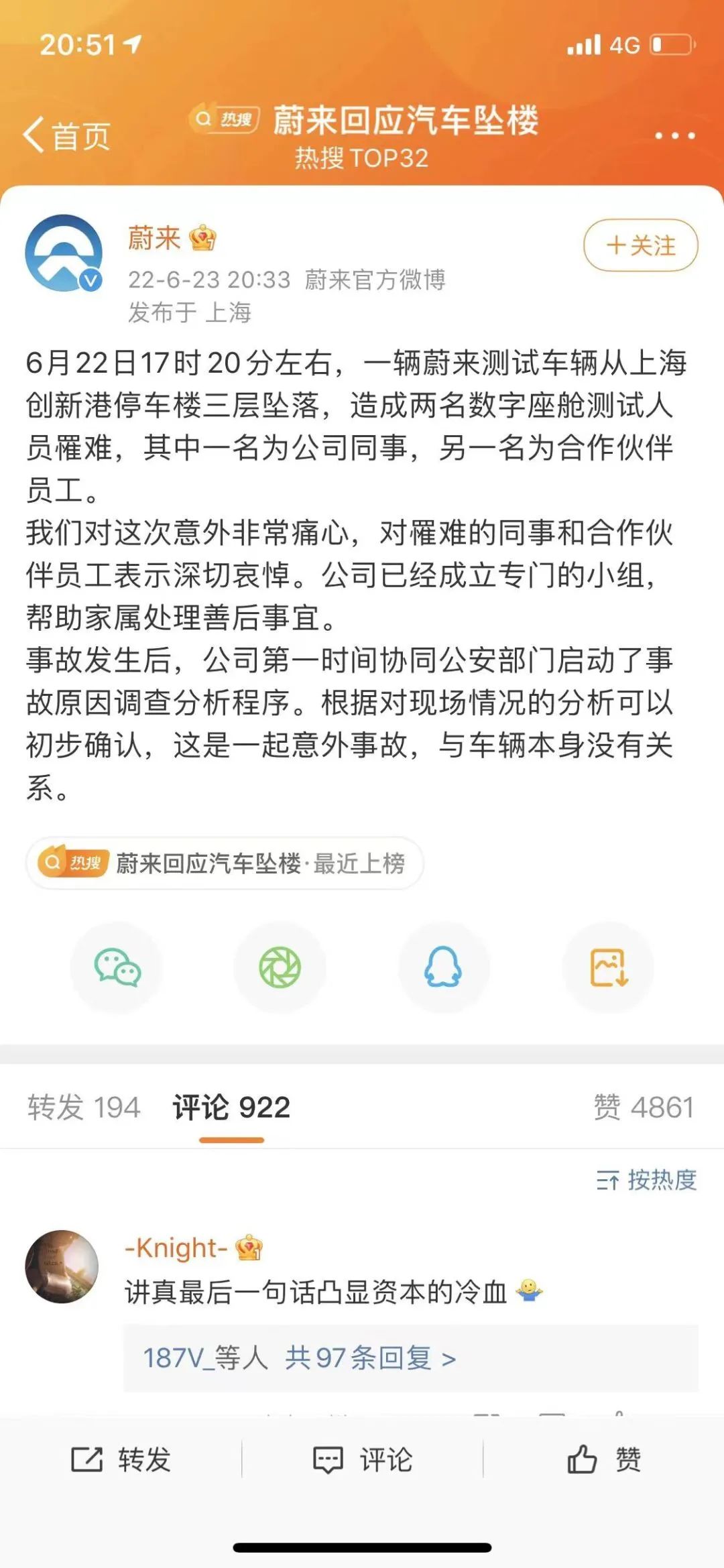Share the post to QQ
Image resolution: width=724 pixels, height=1568 pixels.
click(x=444, y=967)
